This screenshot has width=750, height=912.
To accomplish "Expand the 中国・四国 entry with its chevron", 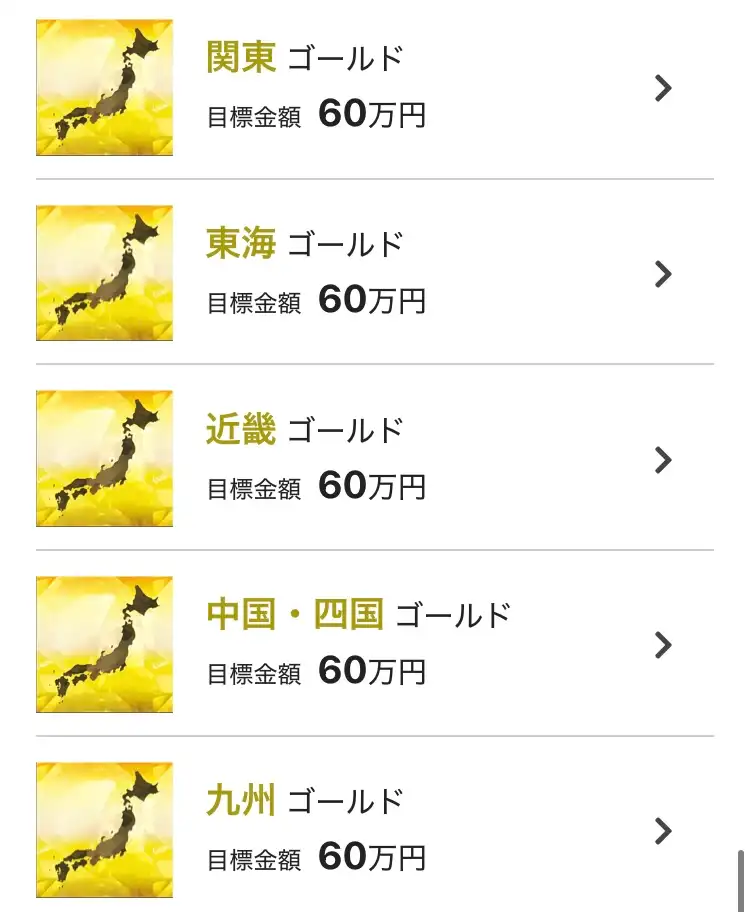I will [663, 646].
